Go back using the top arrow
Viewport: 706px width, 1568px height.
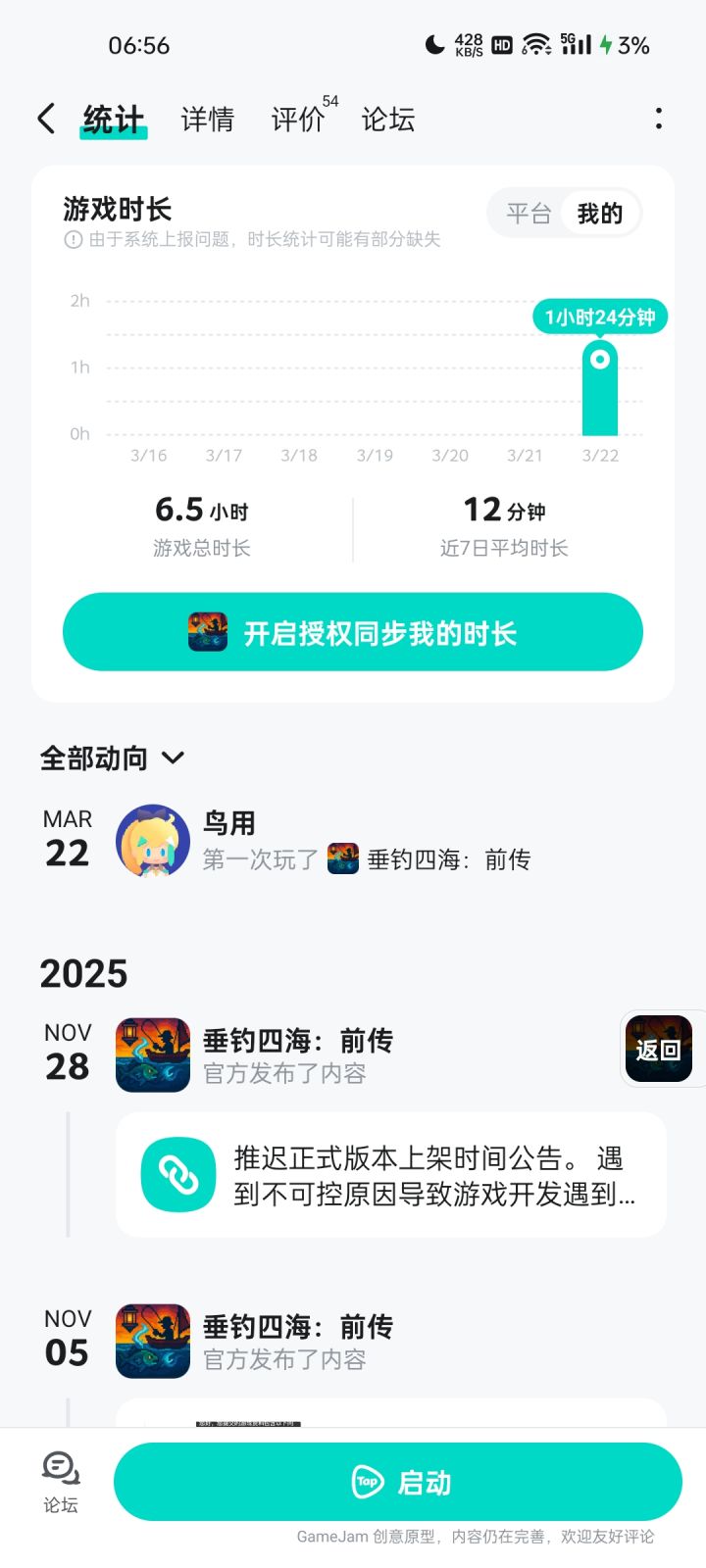click(x=46, y=119)
